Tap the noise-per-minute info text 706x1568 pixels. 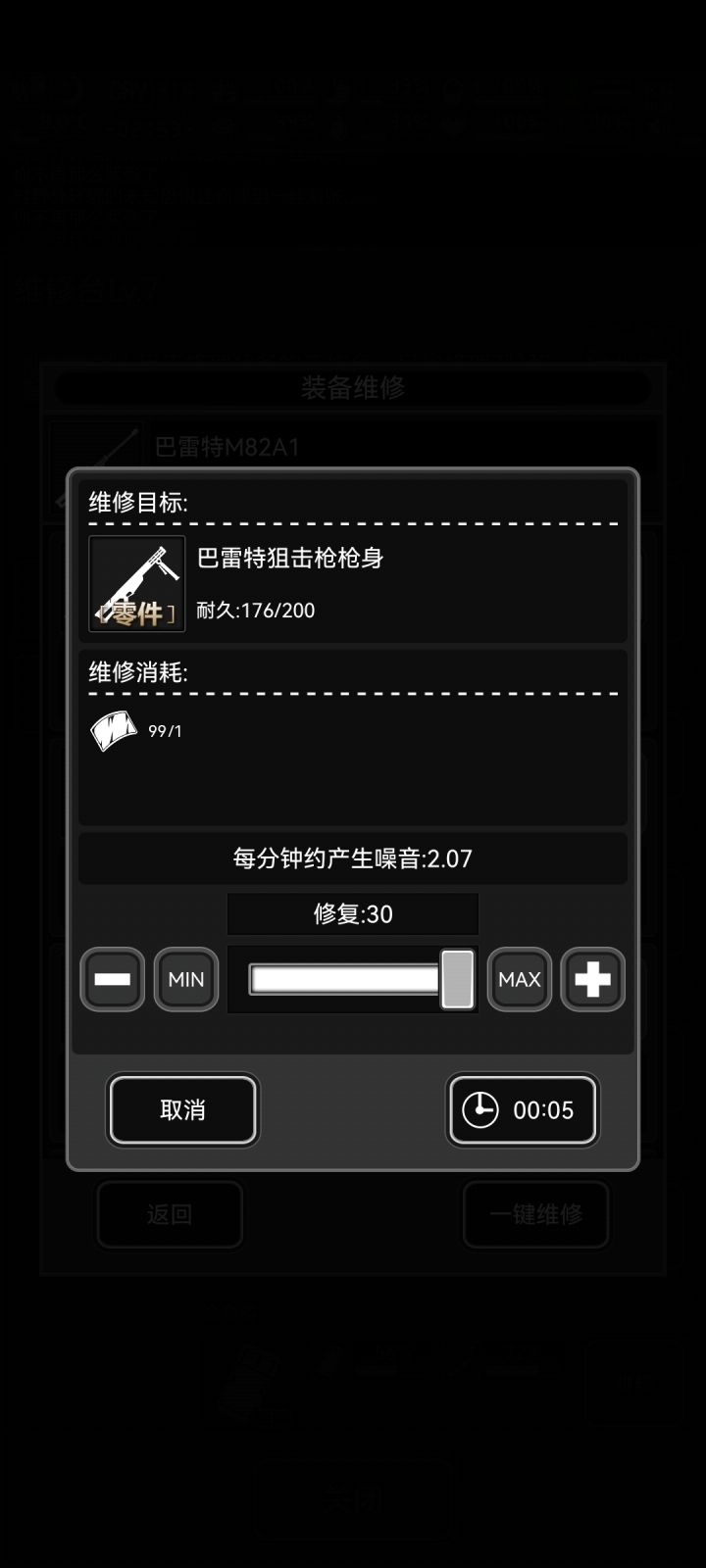click(x=352, y=857)
